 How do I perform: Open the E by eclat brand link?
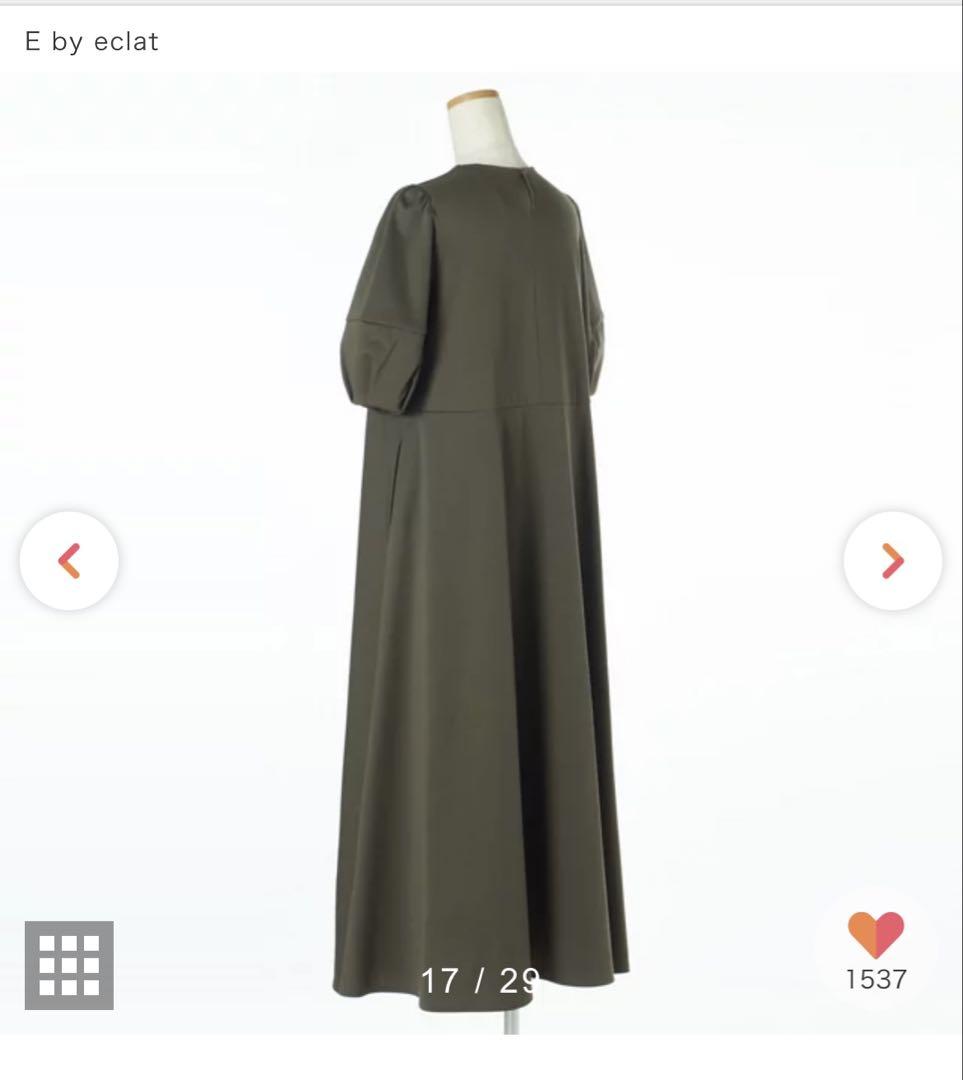pyautogui.click(x=92, y=42)
